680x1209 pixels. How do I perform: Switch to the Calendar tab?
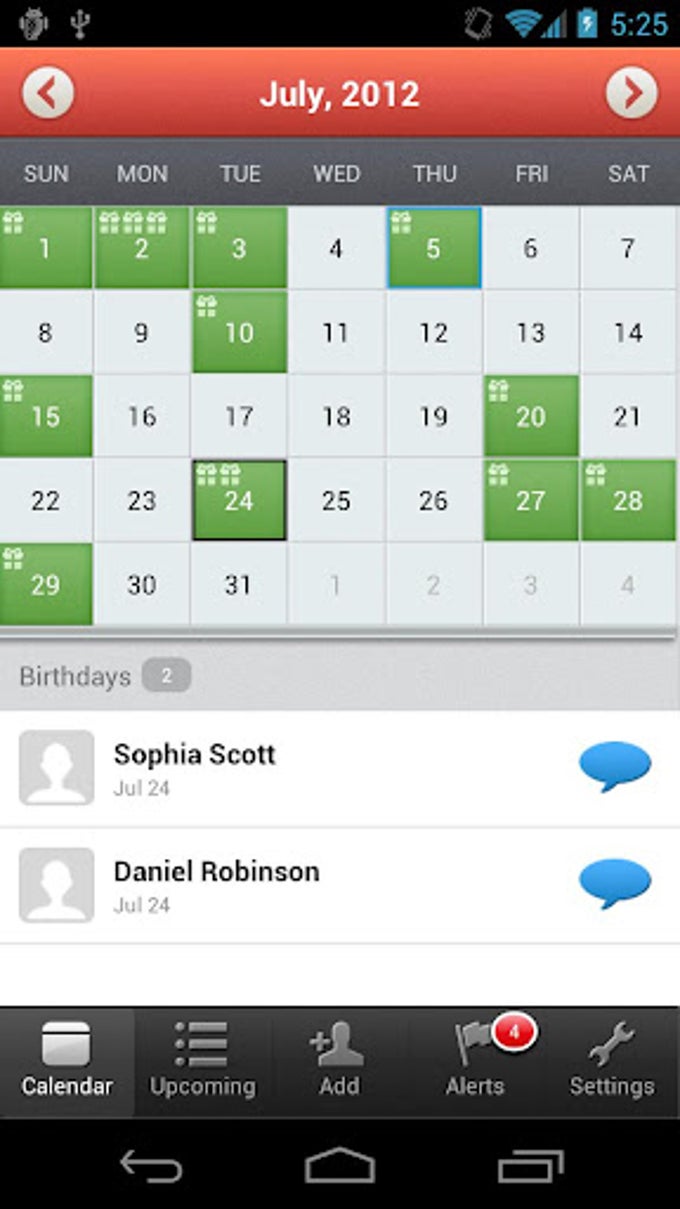point(67,1062)
